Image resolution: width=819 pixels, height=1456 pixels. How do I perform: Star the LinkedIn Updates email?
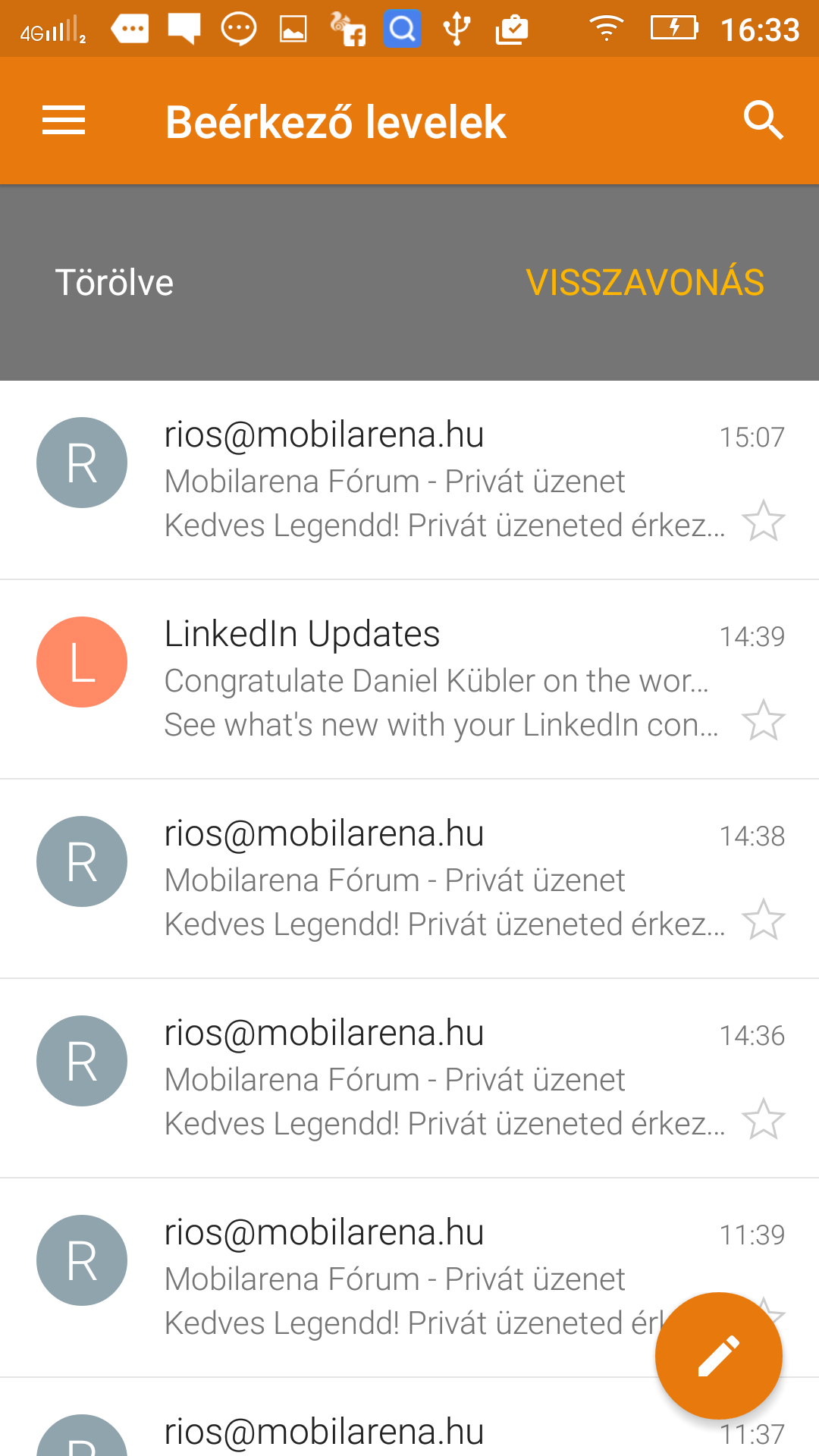[x=763, y=720]
